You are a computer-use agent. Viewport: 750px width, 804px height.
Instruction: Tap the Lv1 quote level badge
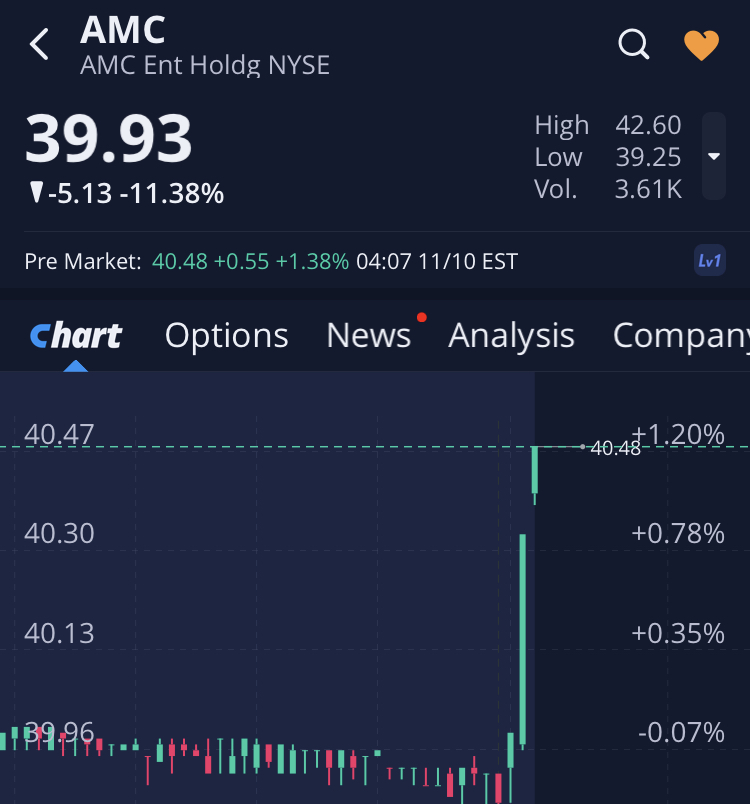point(709,262)
